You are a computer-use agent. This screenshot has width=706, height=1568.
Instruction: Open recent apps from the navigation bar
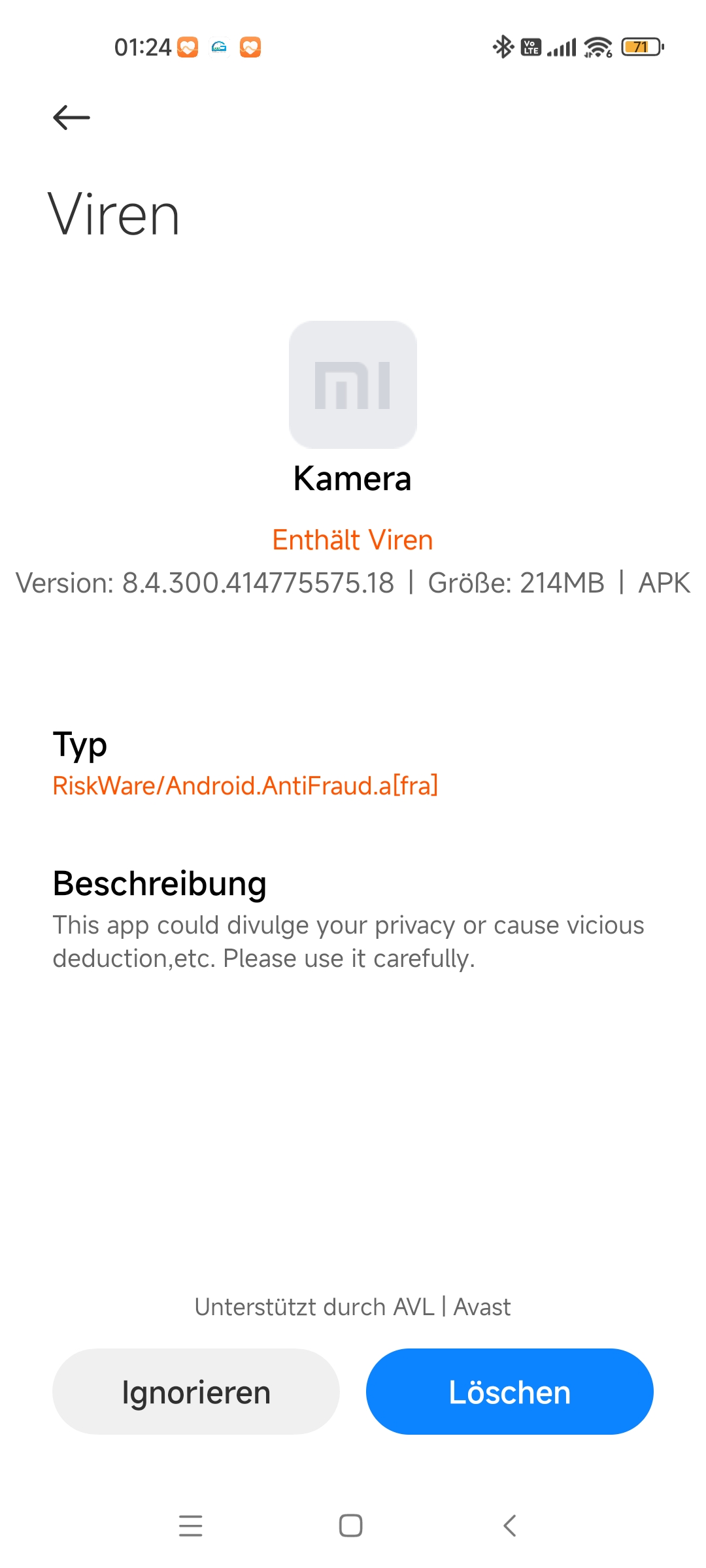tap(191, 1526)
